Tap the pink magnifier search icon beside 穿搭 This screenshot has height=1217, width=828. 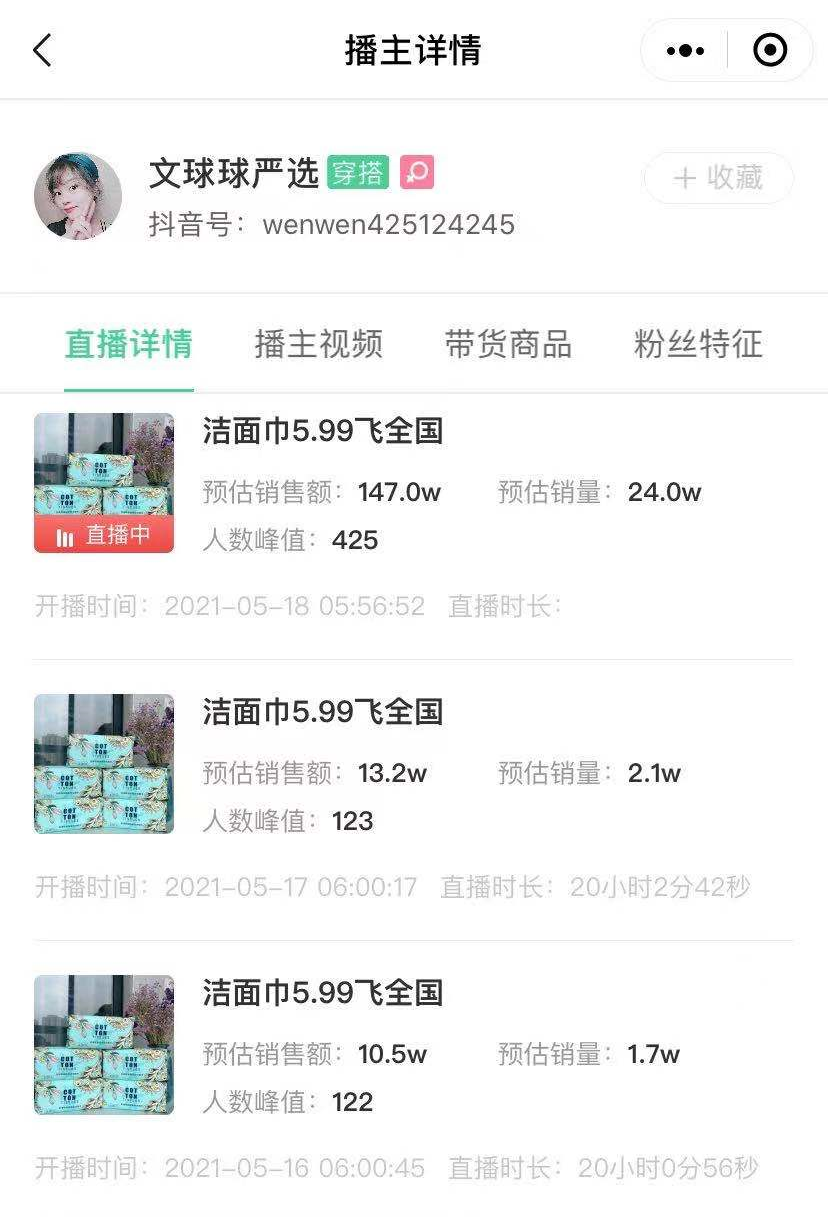pos(417,172)
